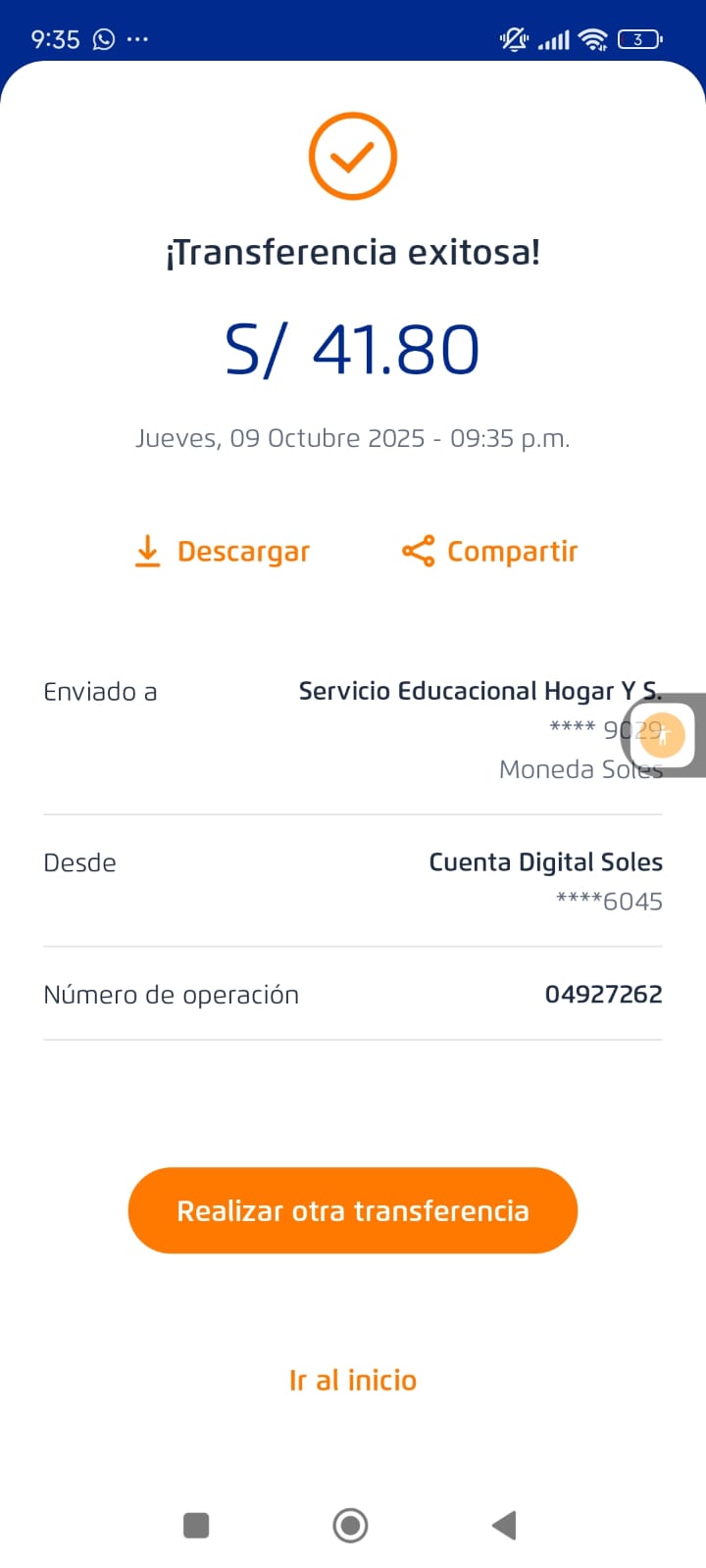706x1568 pixels.
Task: Open the floating accessibility shortcut button
Action: point(664,735)
